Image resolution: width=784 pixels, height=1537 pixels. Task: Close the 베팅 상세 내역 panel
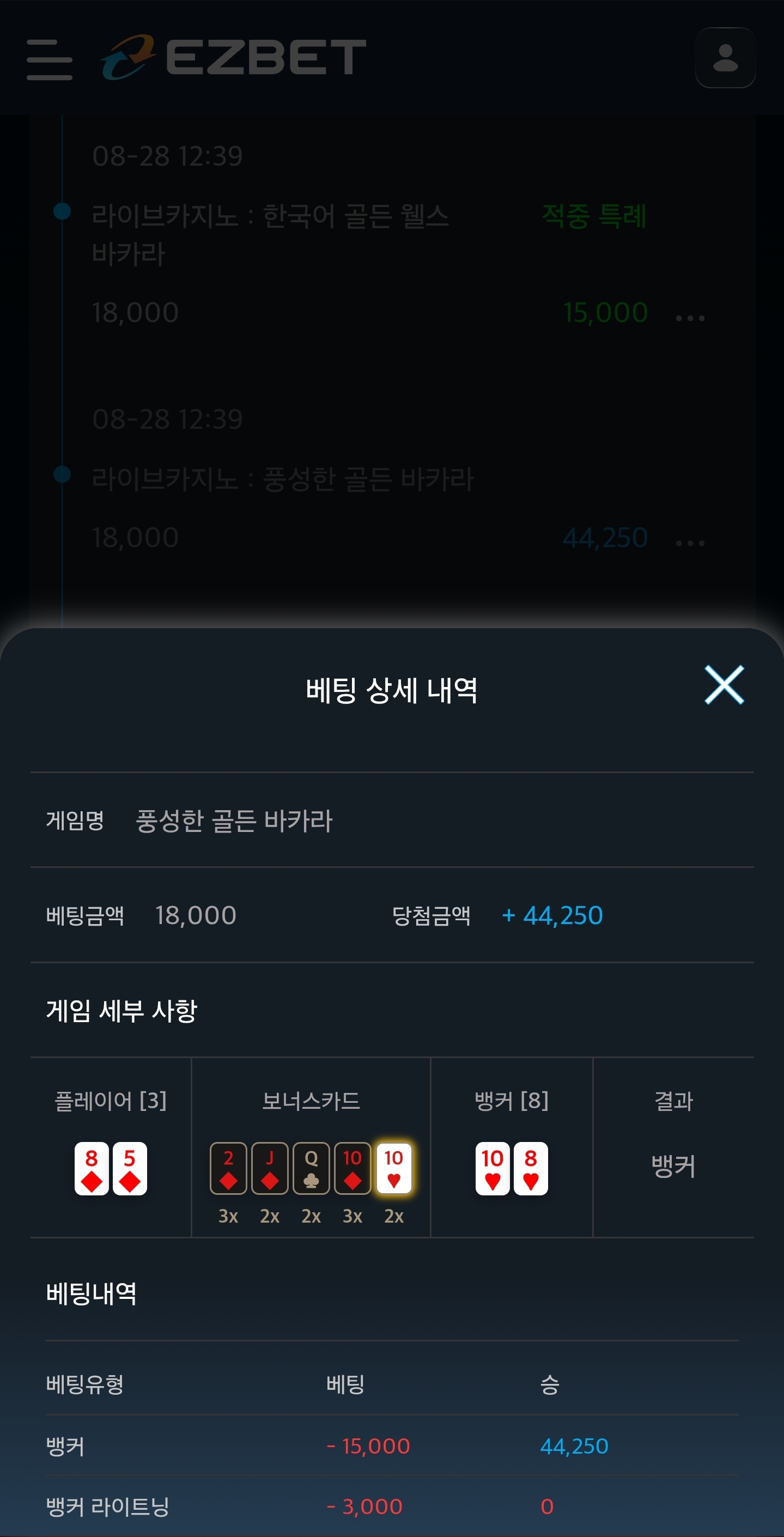pos(724,684)
